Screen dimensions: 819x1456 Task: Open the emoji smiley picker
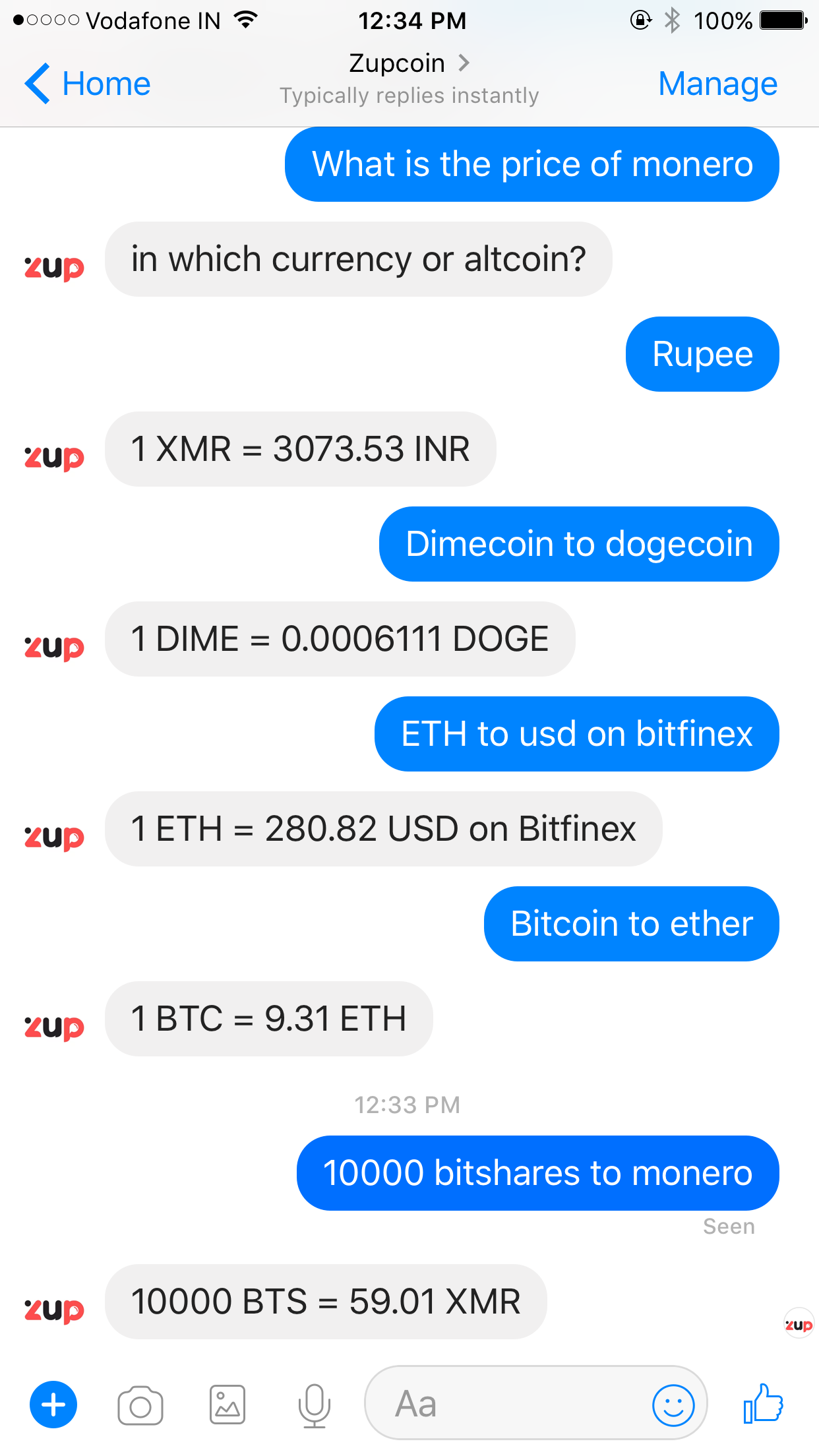[673, 1405]
